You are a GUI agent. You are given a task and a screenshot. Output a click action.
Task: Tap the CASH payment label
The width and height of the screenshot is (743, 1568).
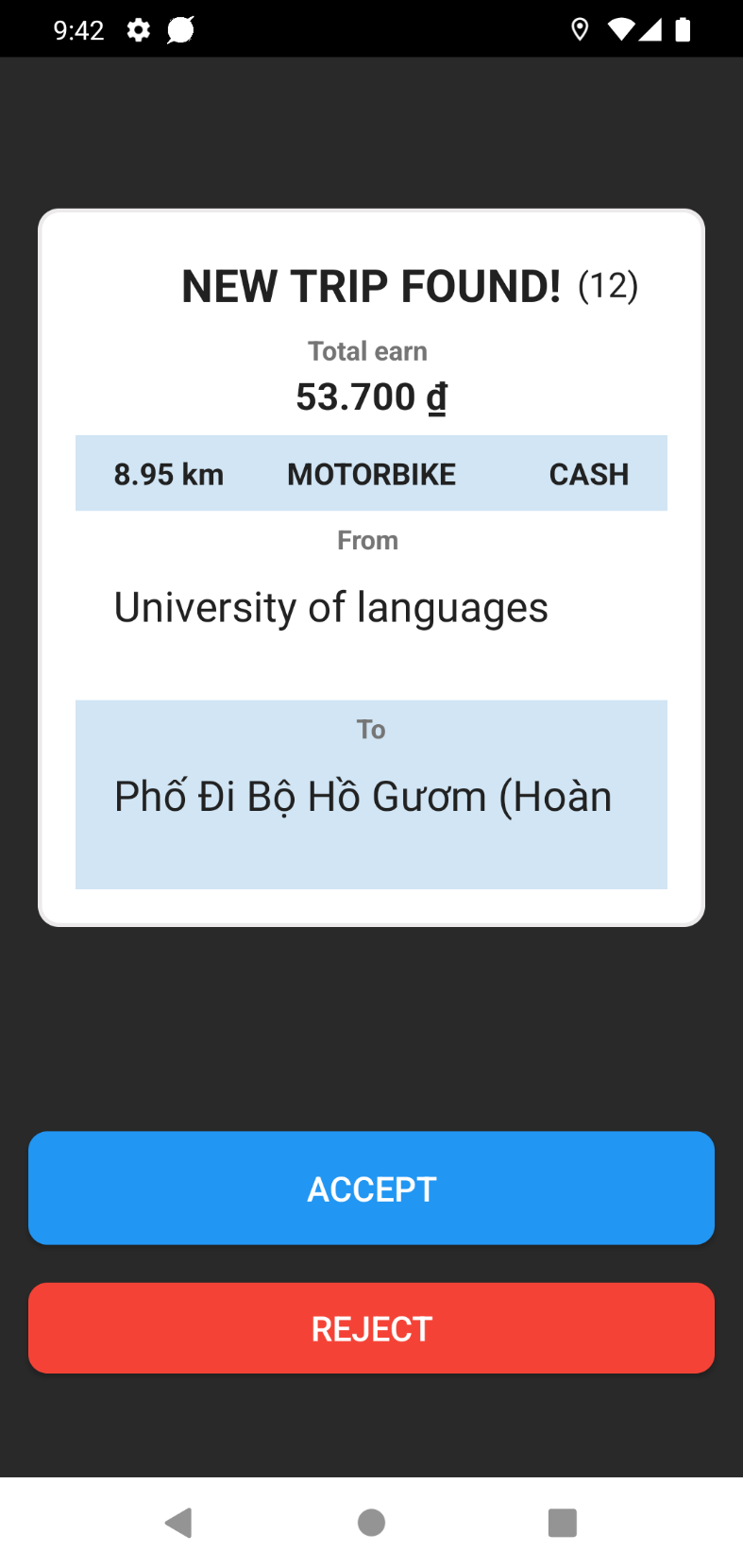click(587, 474)
